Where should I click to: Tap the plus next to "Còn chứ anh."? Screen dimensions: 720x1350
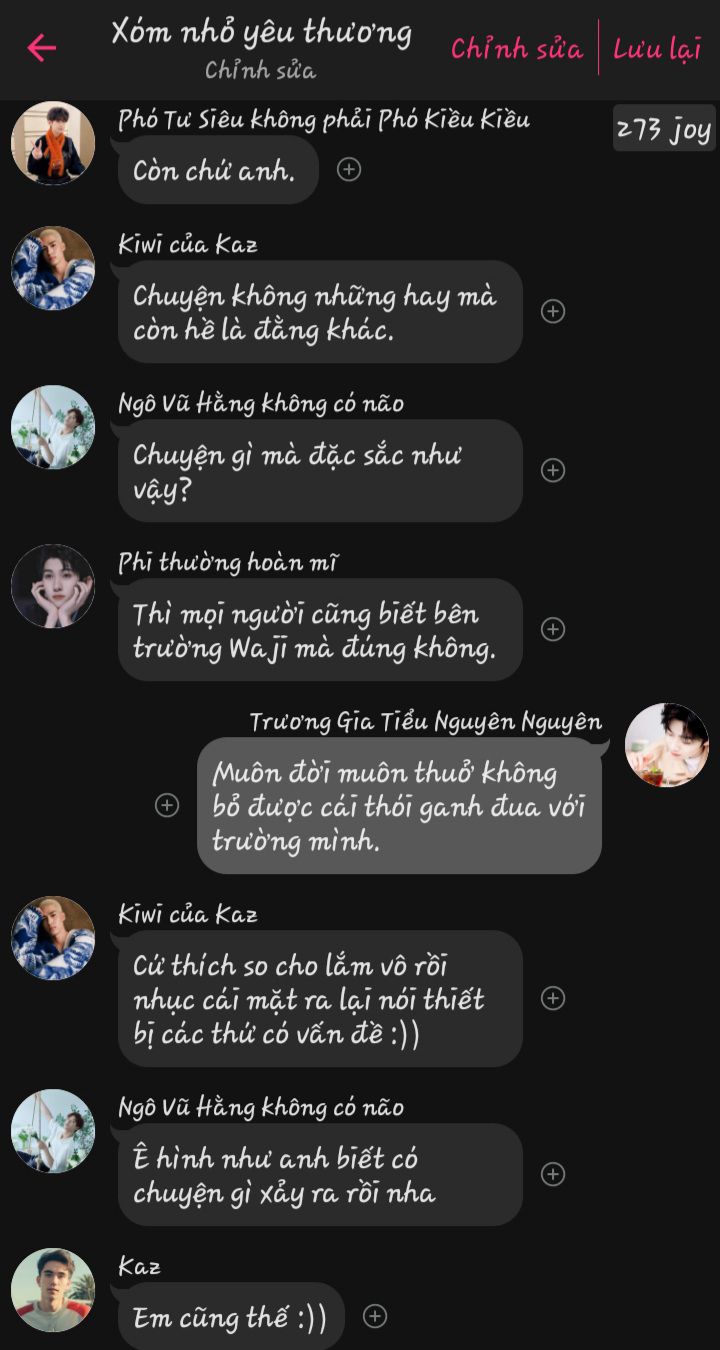tap(349, 170)
